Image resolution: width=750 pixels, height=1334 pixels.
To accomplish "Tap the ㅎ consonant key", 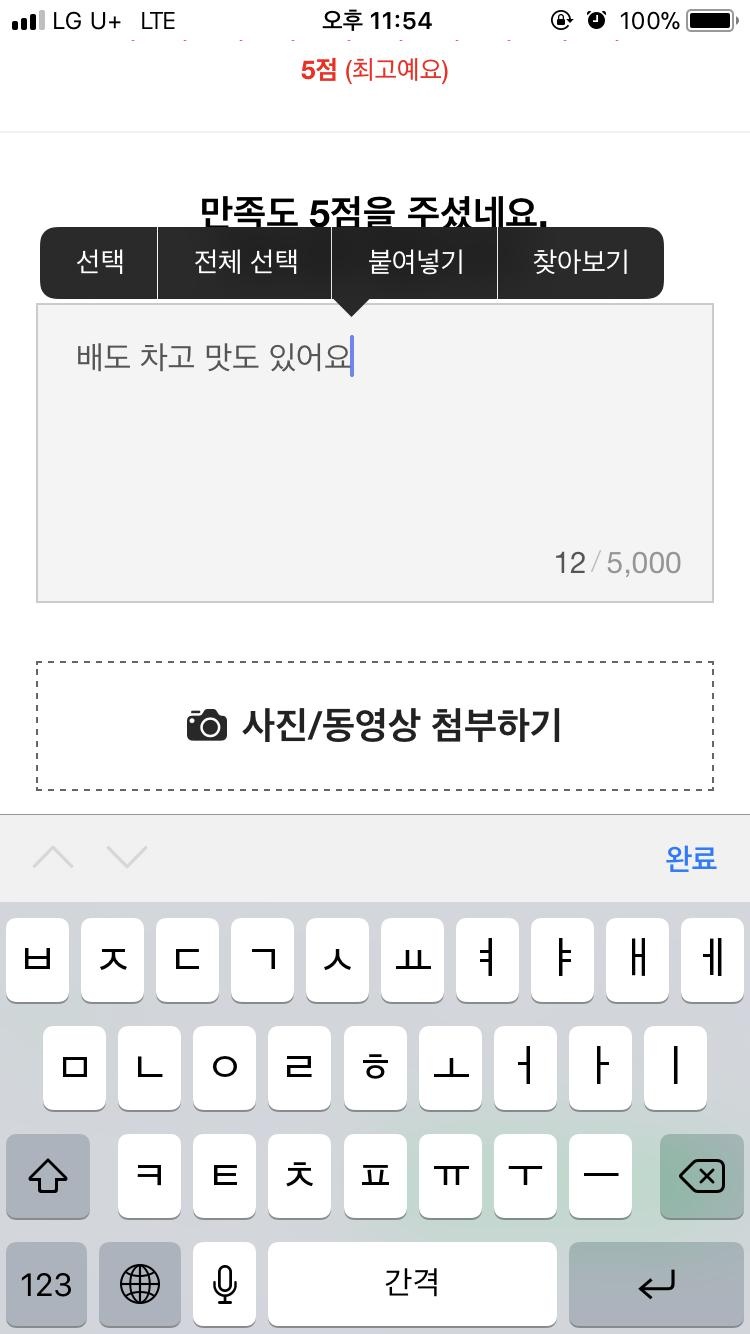I will [375, 1069].
